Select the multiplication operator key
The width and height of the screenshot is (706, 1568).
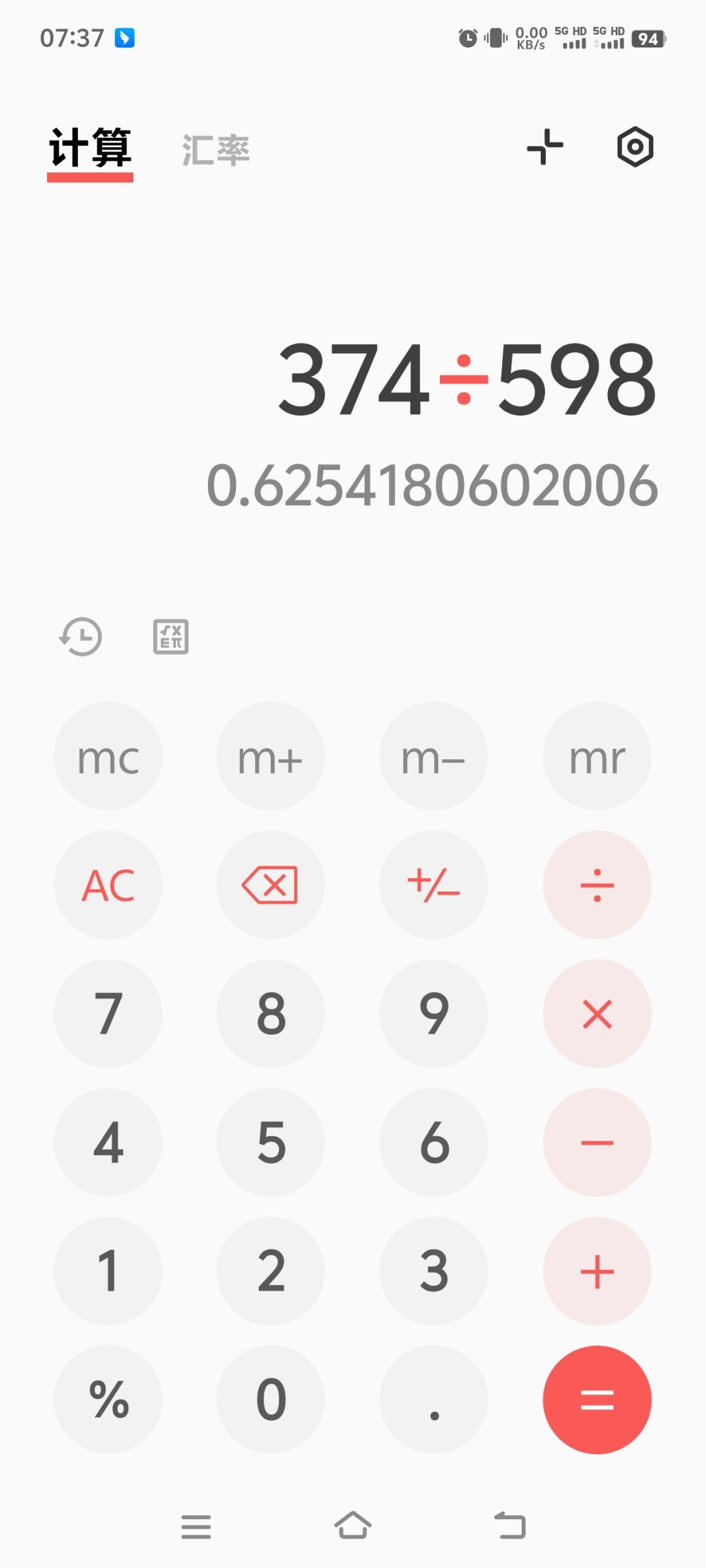(597, 1013)
